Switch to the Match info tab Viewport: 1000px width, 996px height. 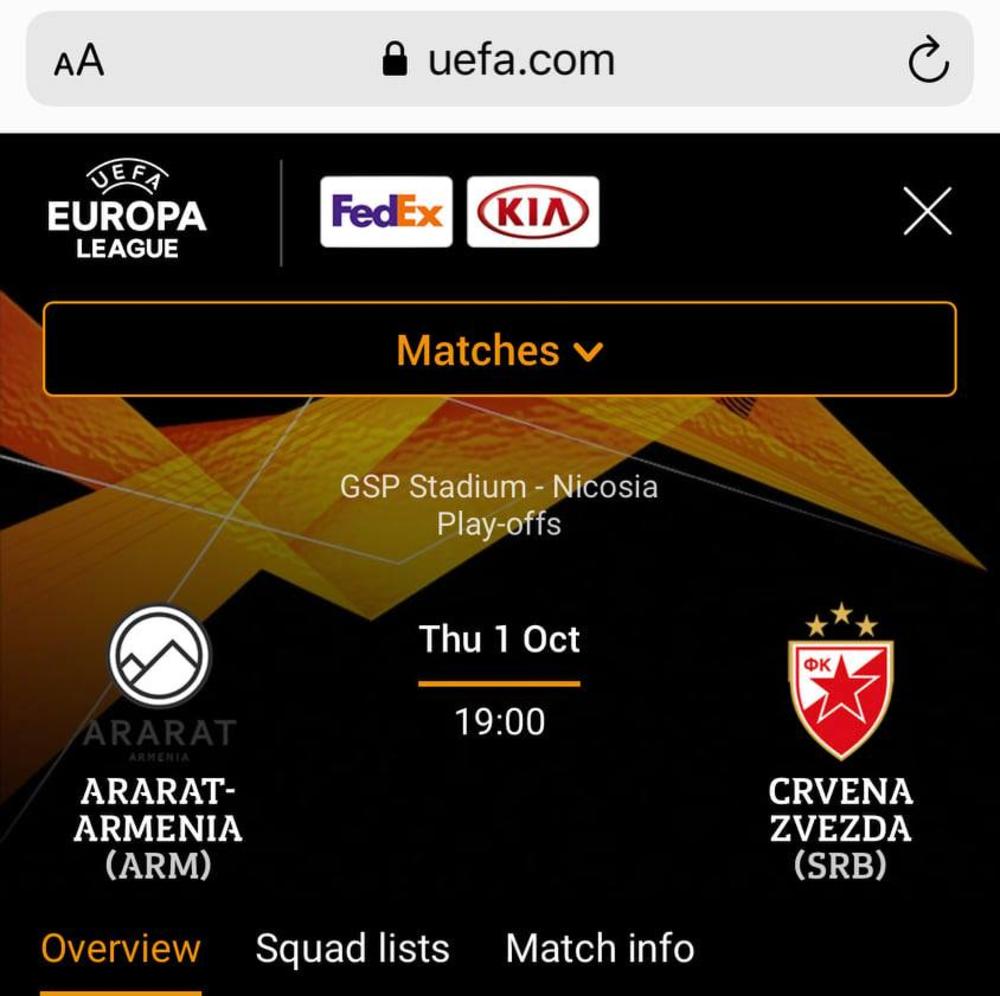600,948
